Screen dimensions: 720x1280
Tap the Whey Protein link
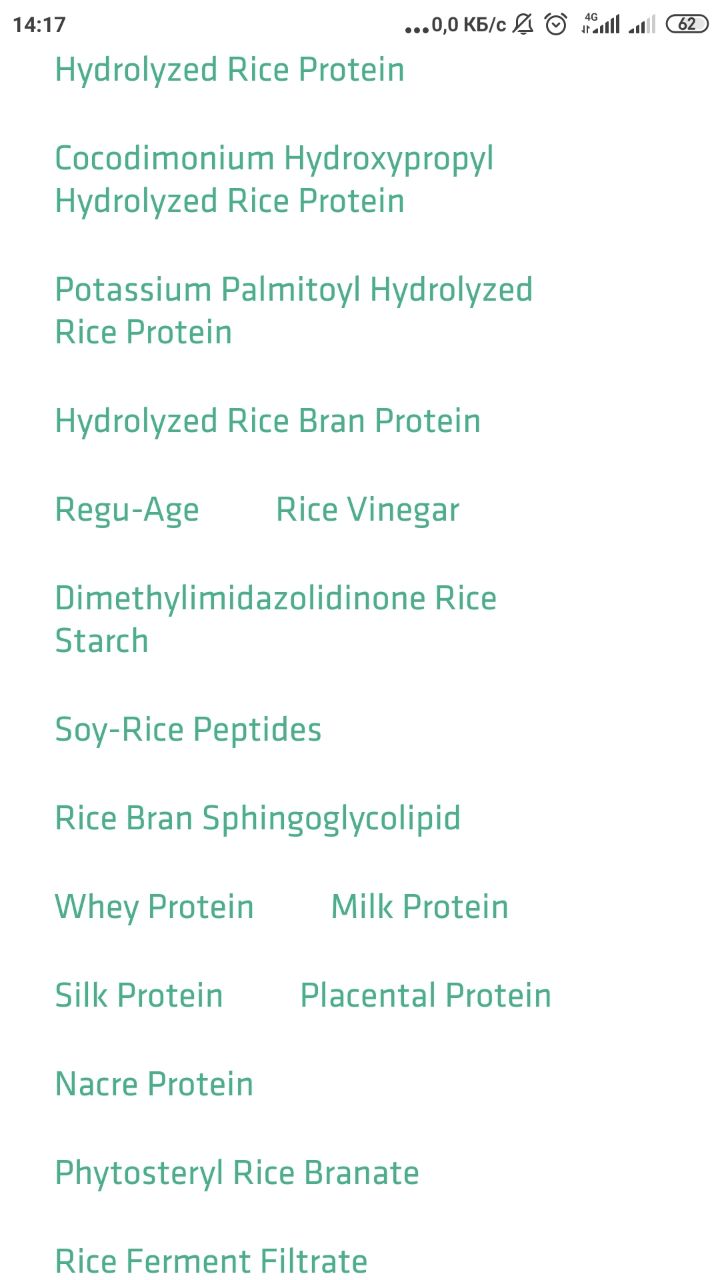(x=154, y=907)
